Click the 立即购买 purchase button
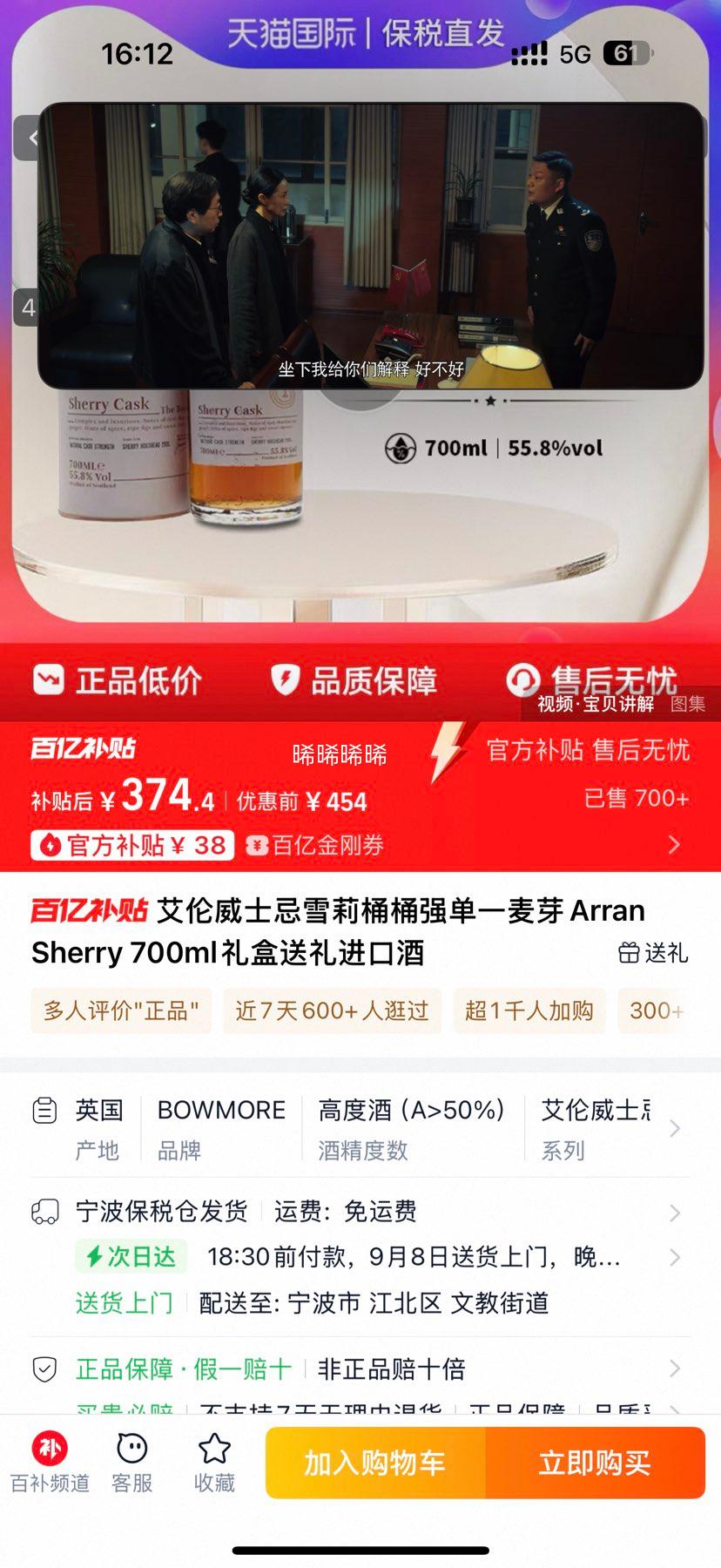This screenshot has width=721, height=1568. pyautogui.click(x=597, y=1463)
